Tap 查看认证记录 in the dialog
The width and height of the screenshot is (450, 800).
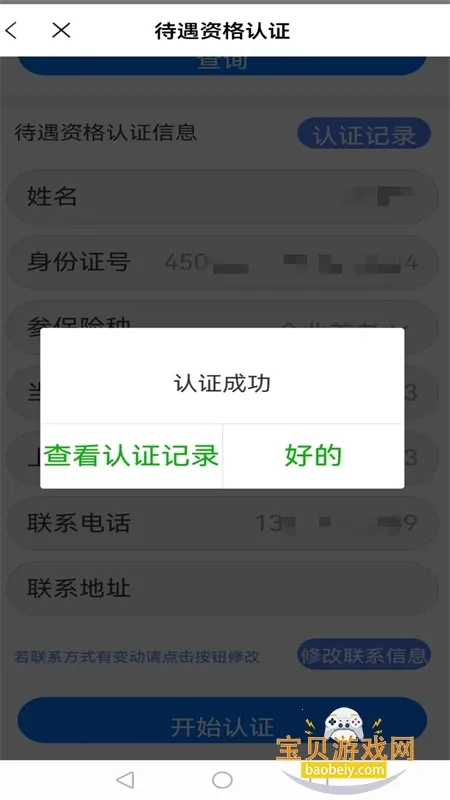(132, 456)
